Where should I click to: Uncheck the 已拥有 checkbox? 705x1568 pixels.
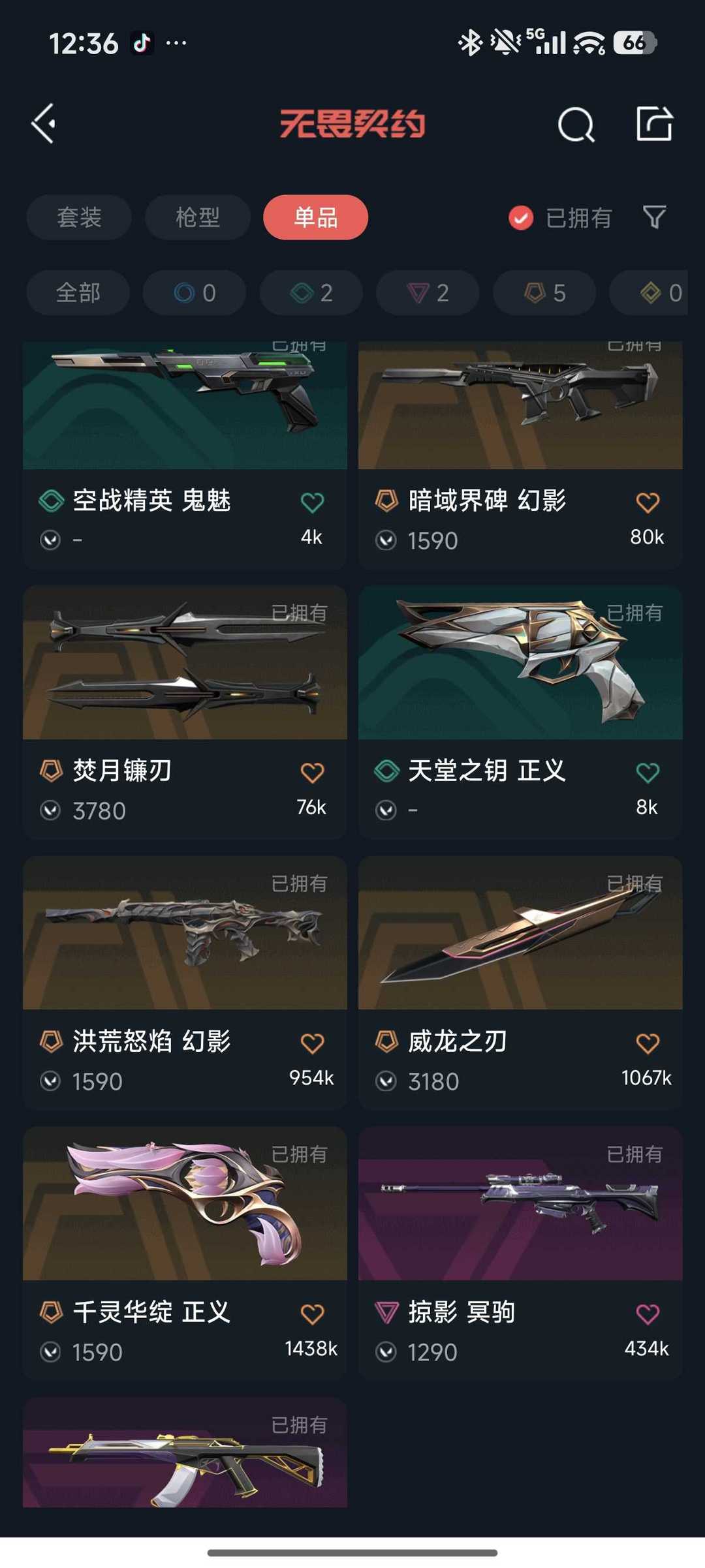pyautogui.click(x=521, y=218)
